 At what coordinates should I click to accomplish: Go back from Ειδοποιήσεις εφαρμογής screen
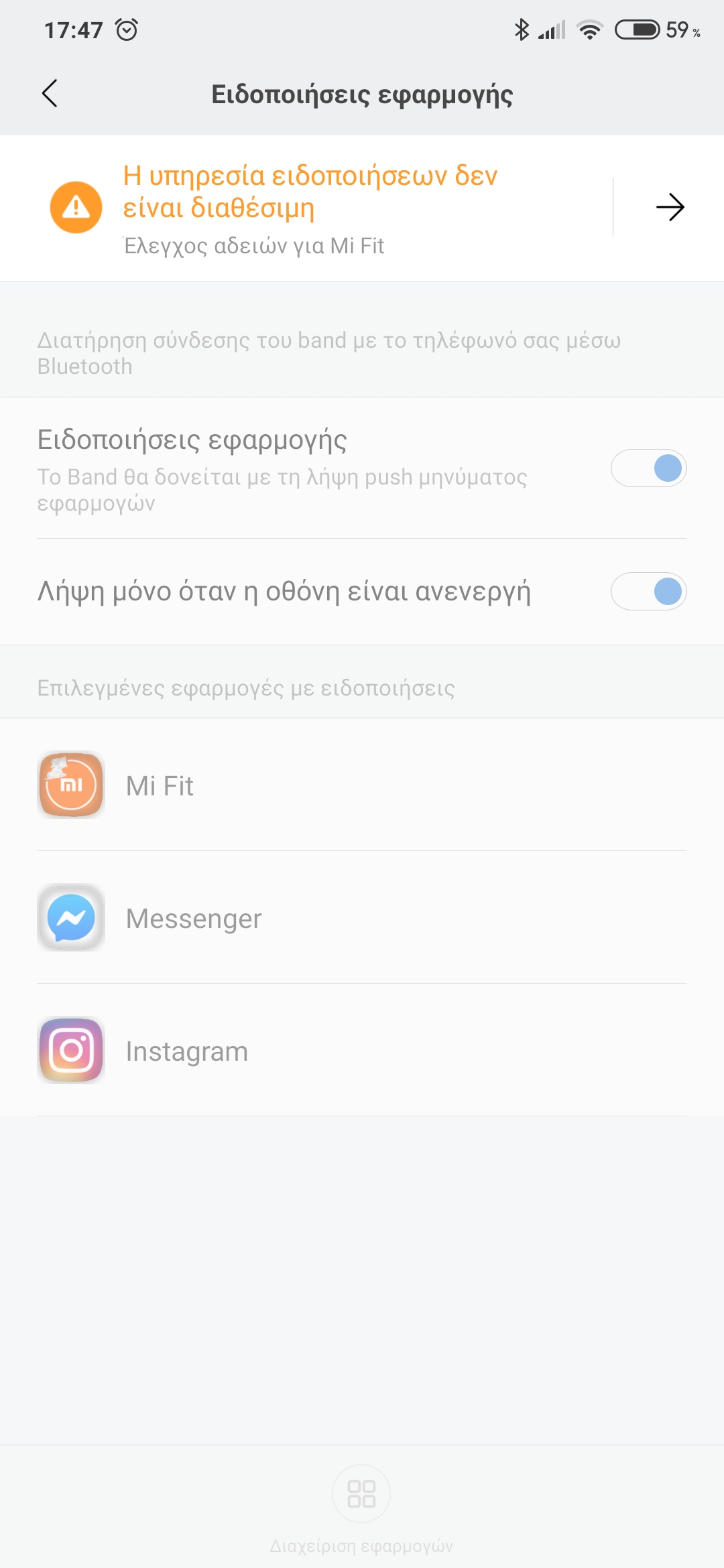50,94
